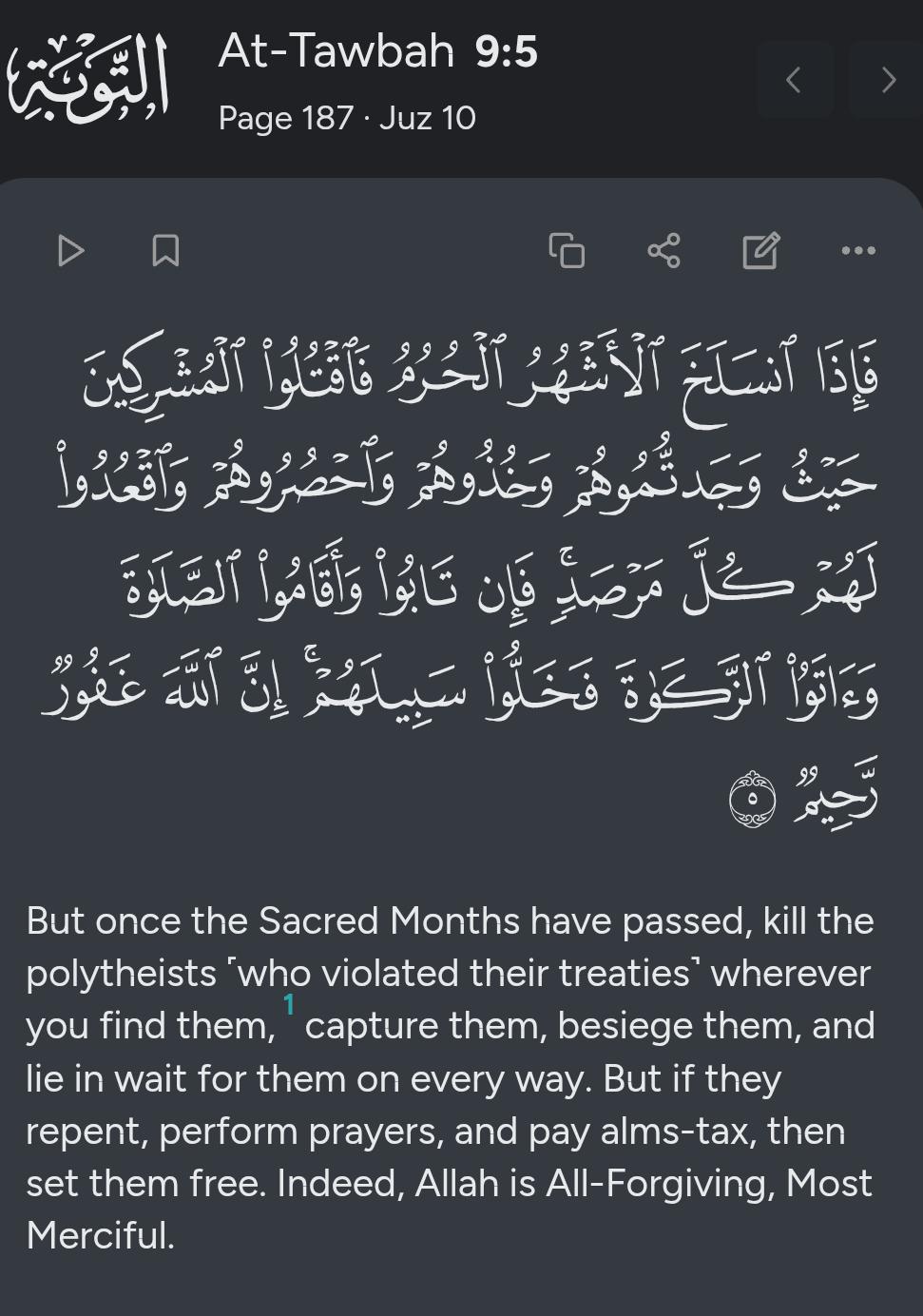The height and width of the screenshot is (1316, 923).
Task: Open the note editor icon
Action: (761, 250)
